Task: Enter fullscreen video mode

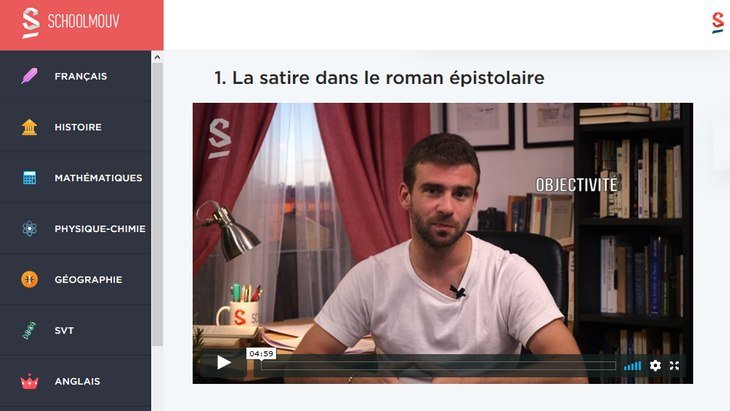Action: 675,365
